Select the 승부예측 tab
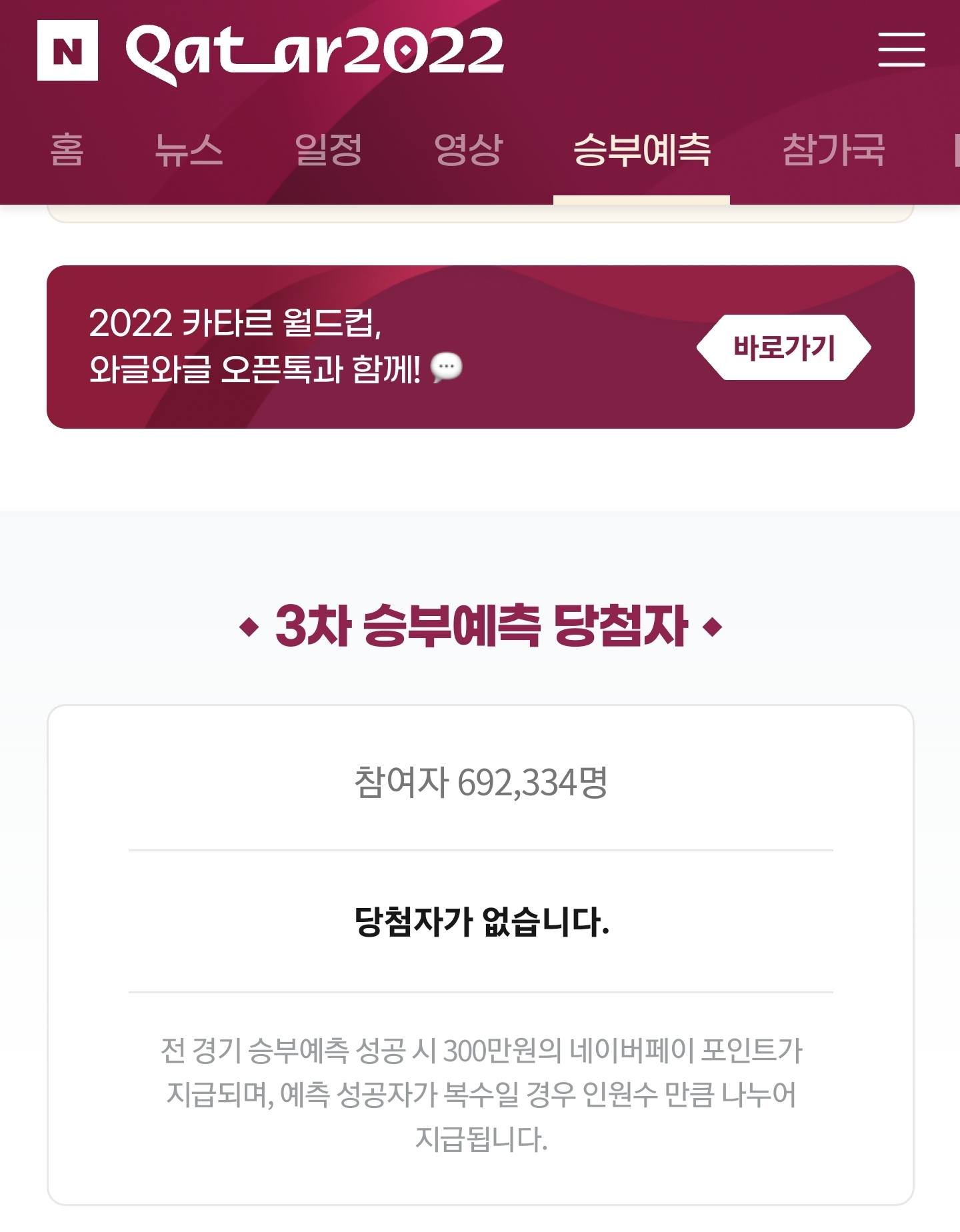 pyautogui.click(x=641, y=150)
